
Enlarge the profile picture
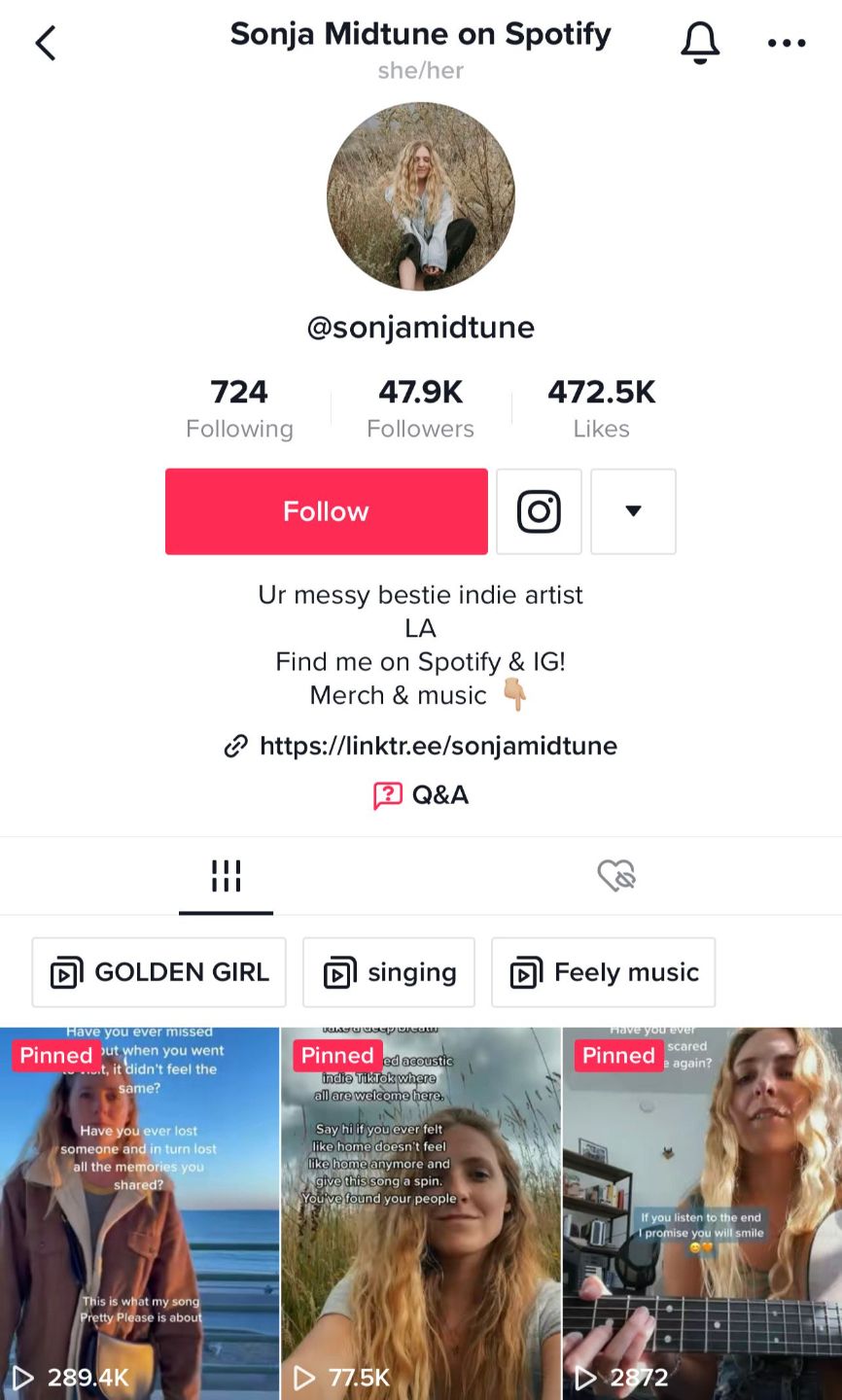pyautogui.click(x=421, y=196)
